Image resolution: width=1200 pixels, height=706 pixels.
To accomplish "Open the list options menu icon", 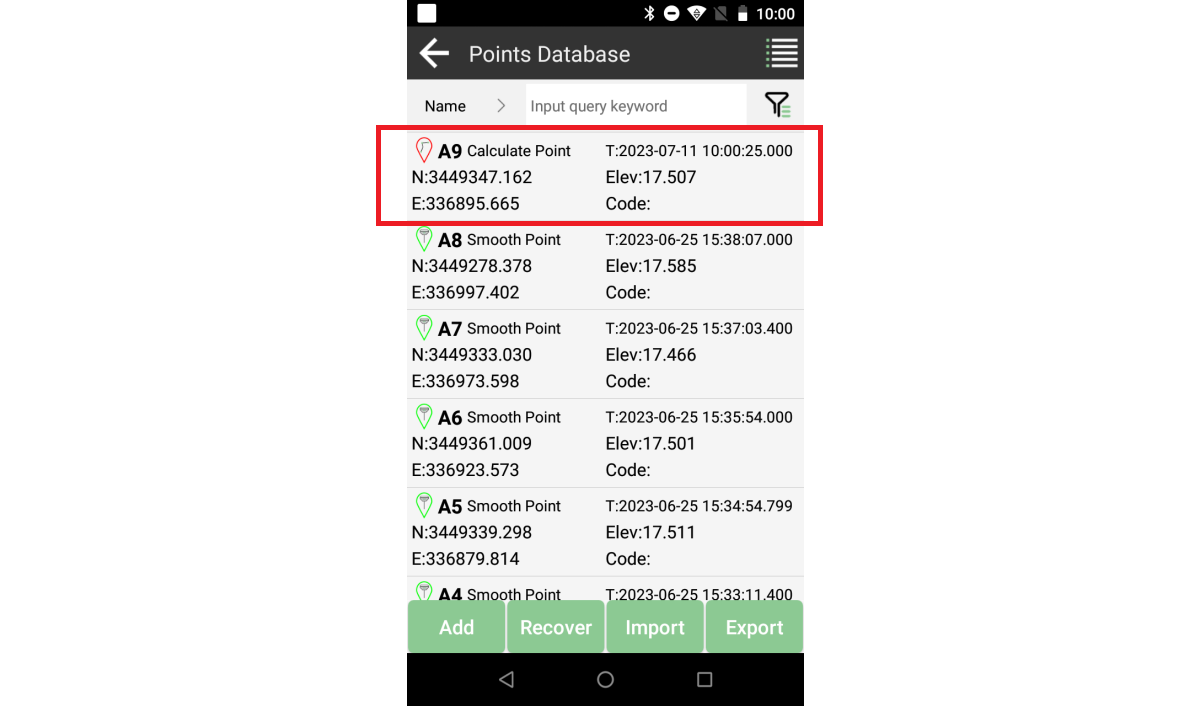I will point(781,53).
